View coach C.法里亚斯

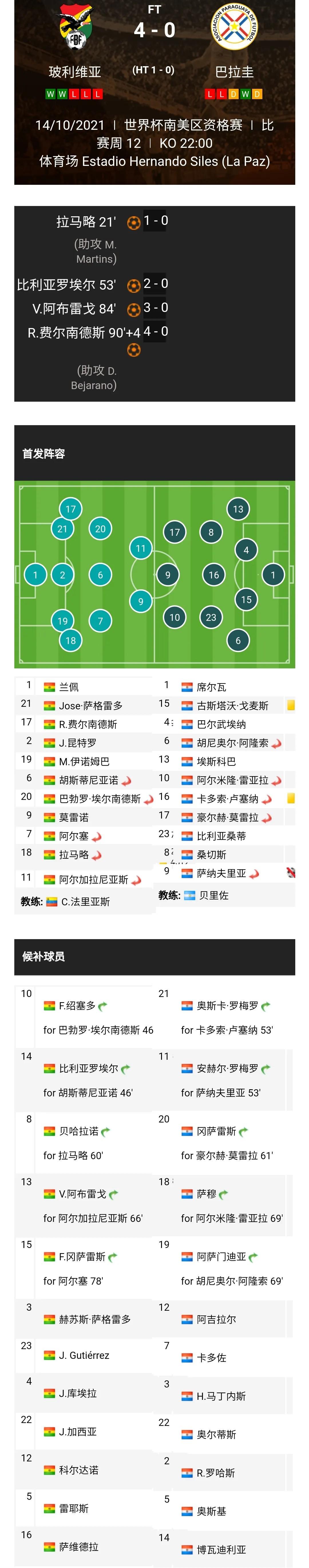coord(86,902)
